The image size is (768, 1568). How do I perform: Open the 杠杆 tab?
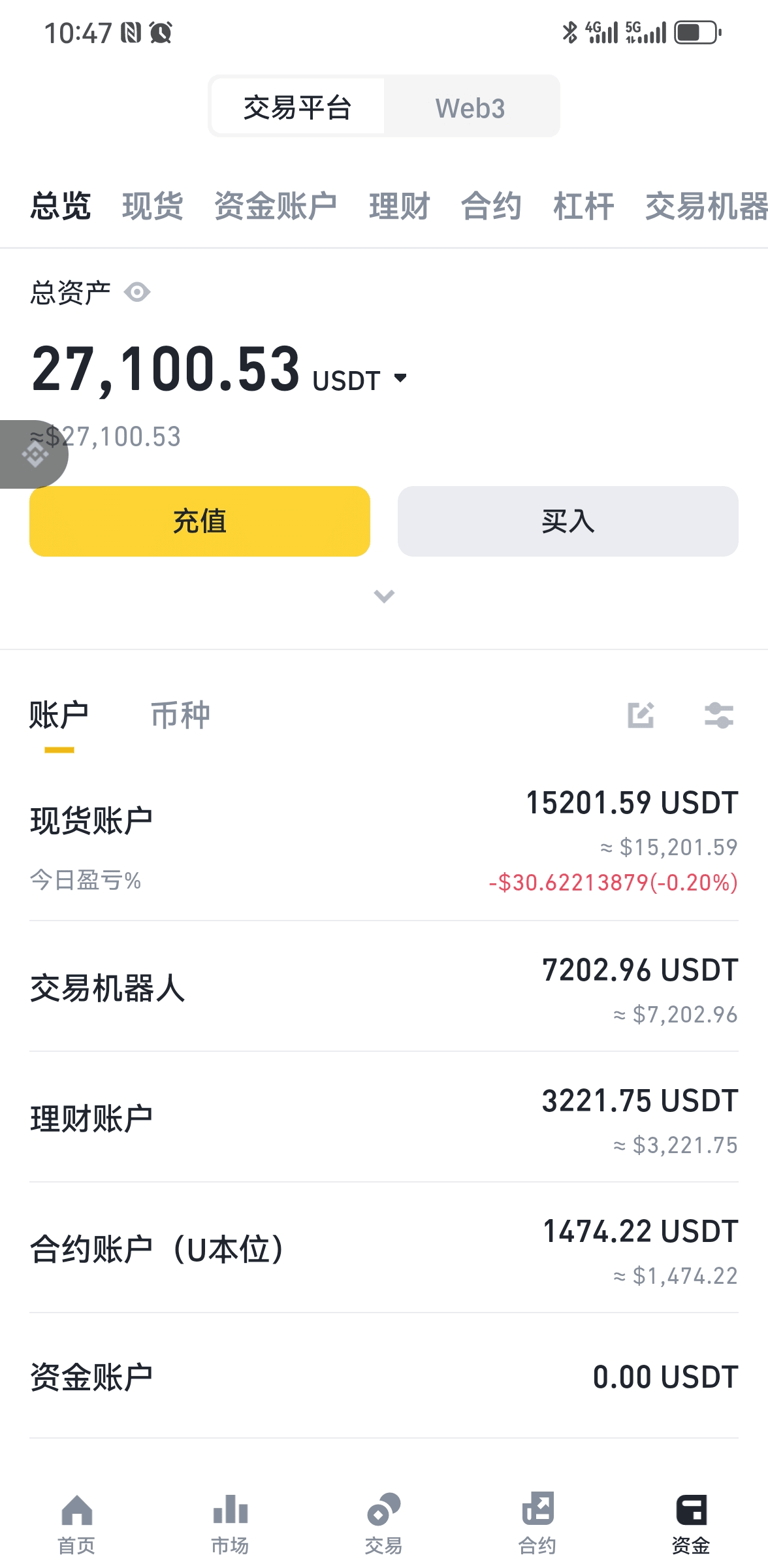point(583,206)
